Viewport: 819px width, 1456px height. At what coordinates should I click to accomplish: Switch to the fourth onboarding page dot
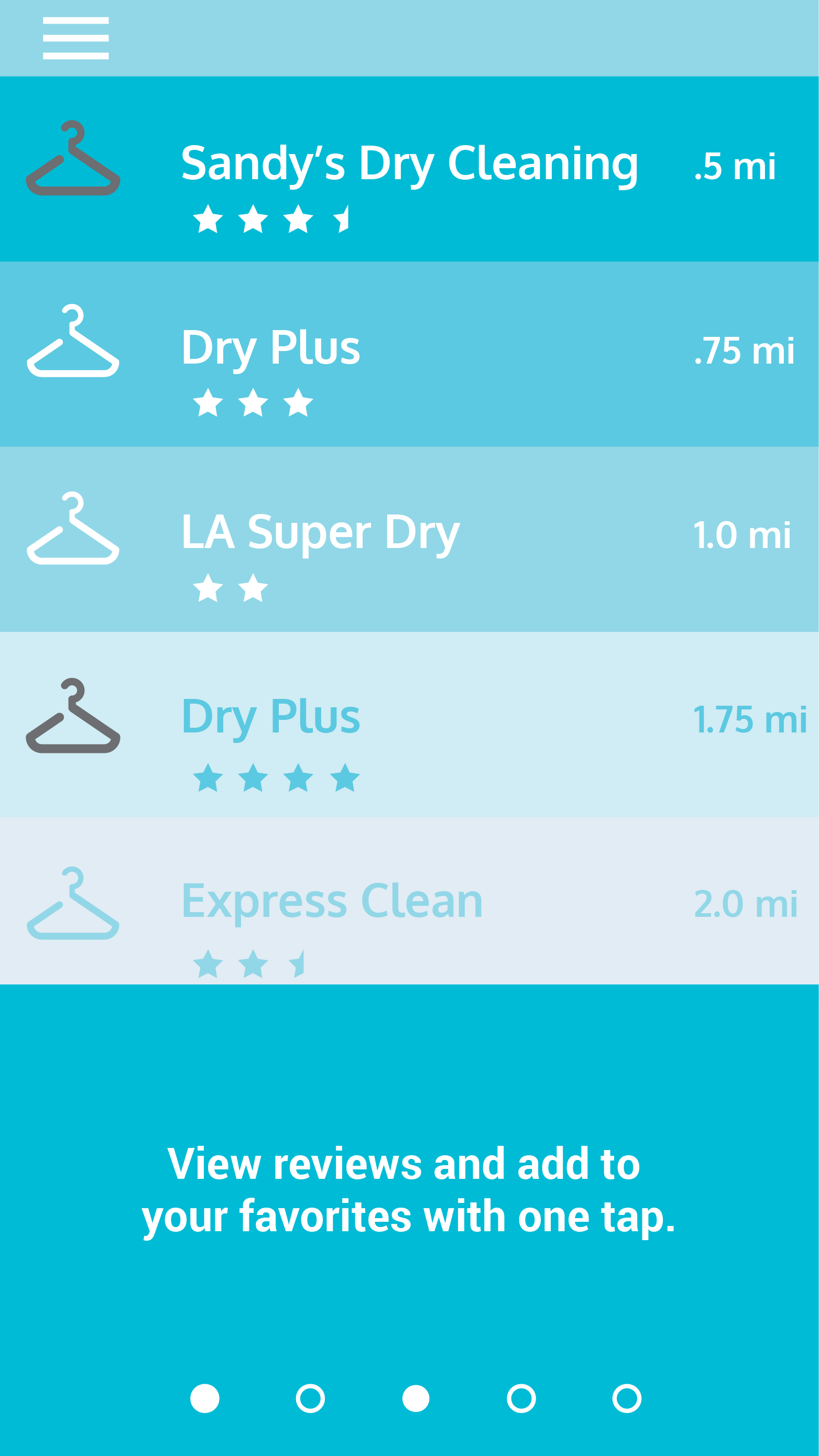tap(521, 1398)
